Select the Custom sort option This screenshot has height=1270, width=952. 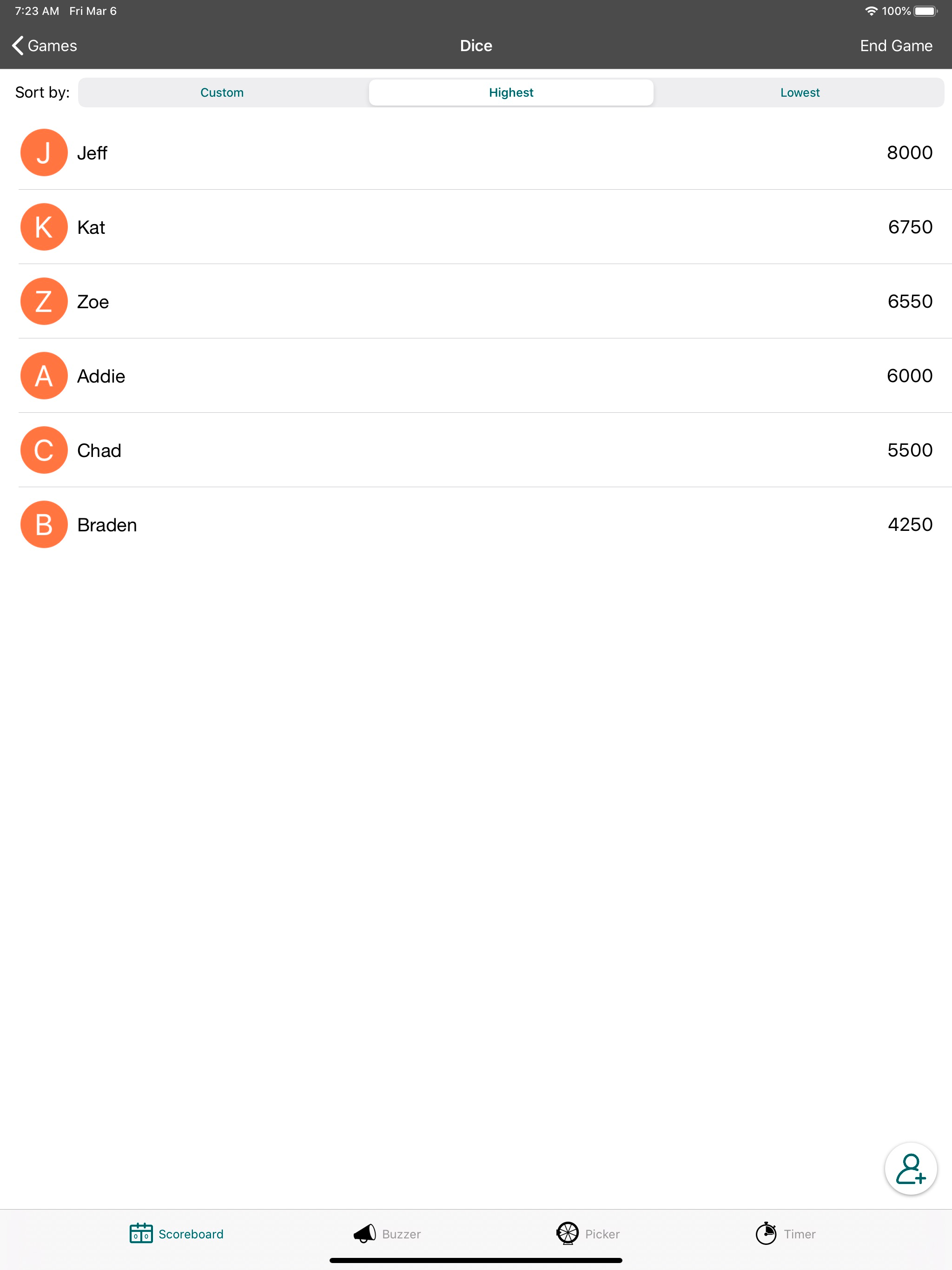coord(222,92)
